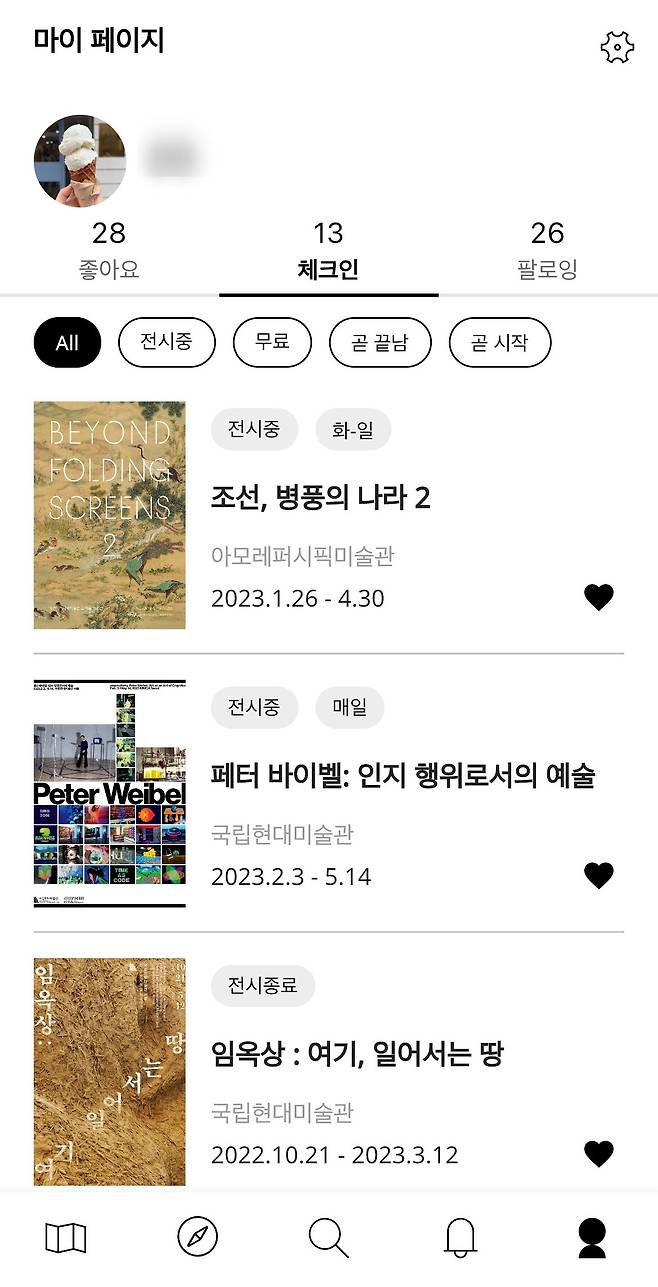Image resolution: width=658 pixels, height=1287 pixels.
Task: Select the All filter chip
Action: click(67, 343)
